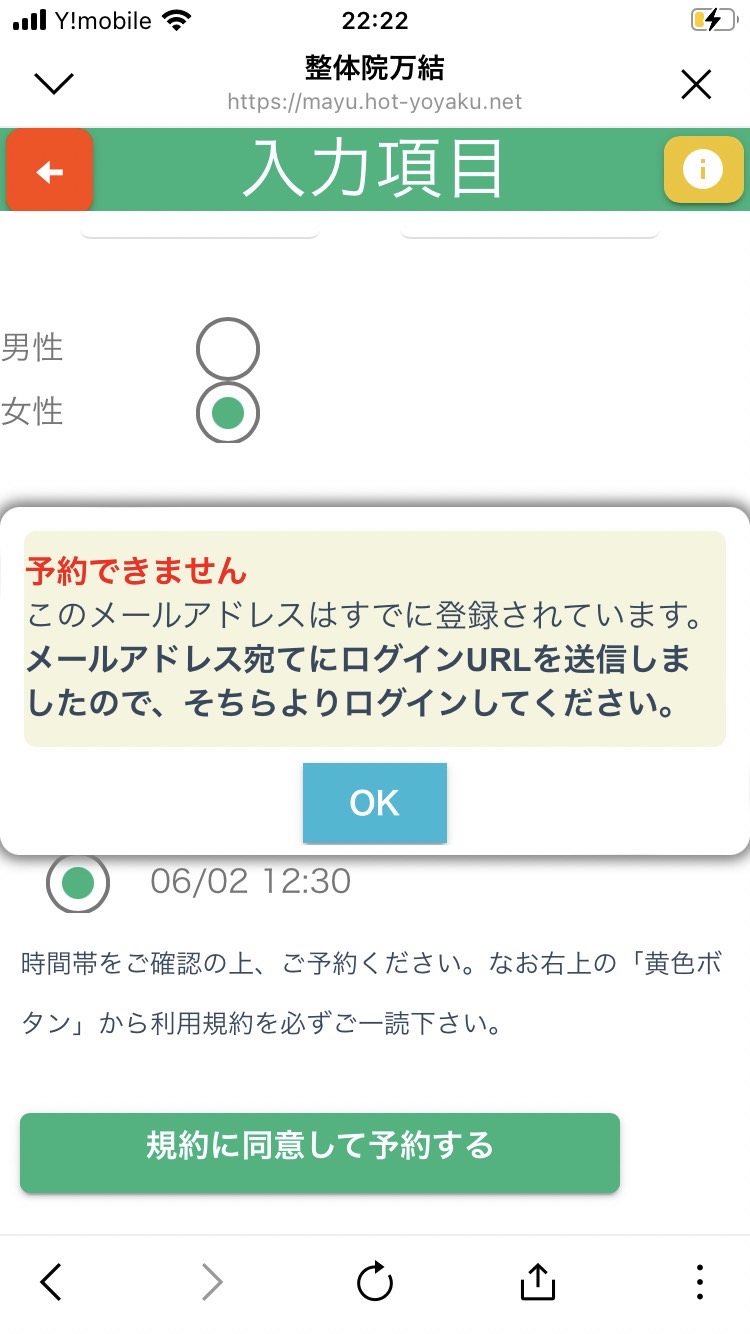Reload the page
Screen dimensions: 750x1334
coord(375,1281)
